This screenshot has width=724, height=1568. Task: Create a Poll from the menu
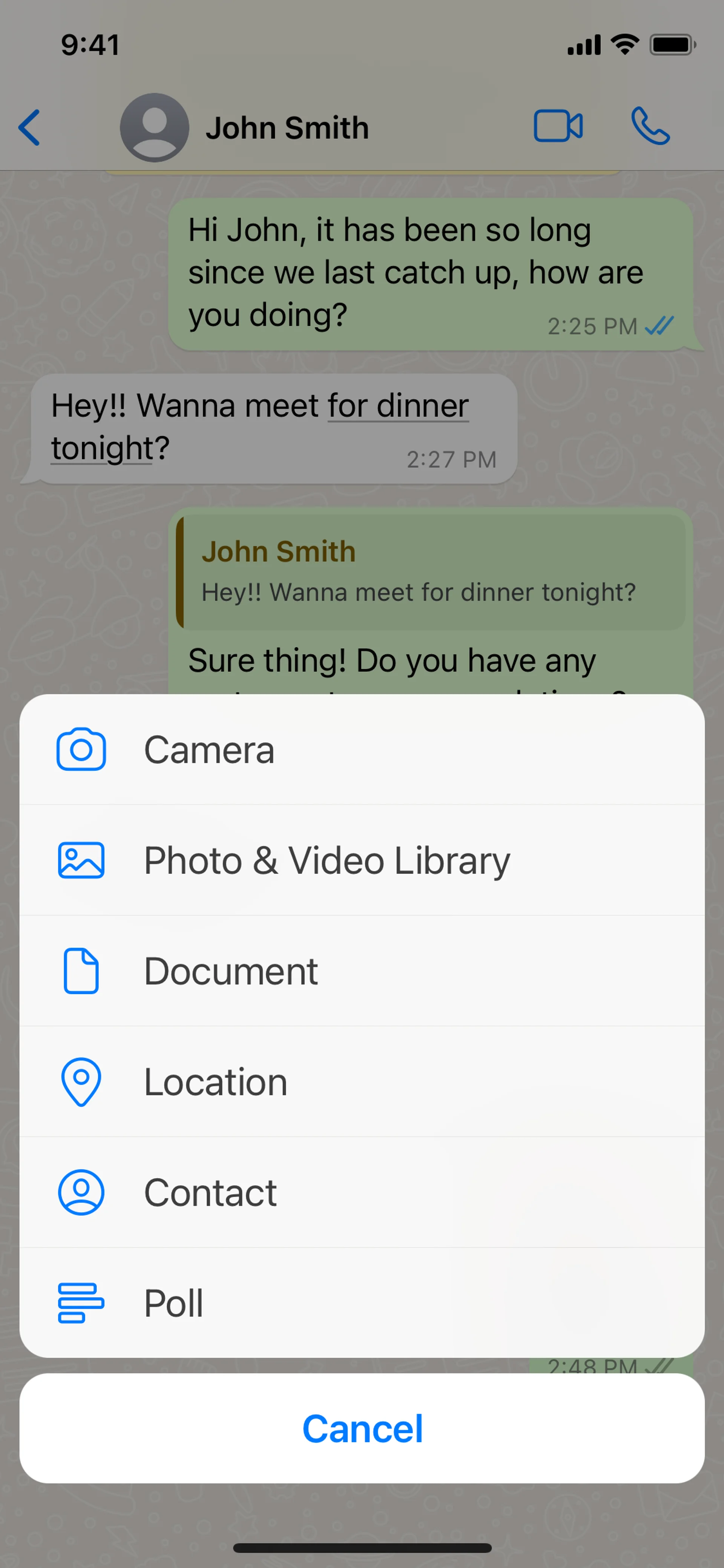tap(361, 1303)
